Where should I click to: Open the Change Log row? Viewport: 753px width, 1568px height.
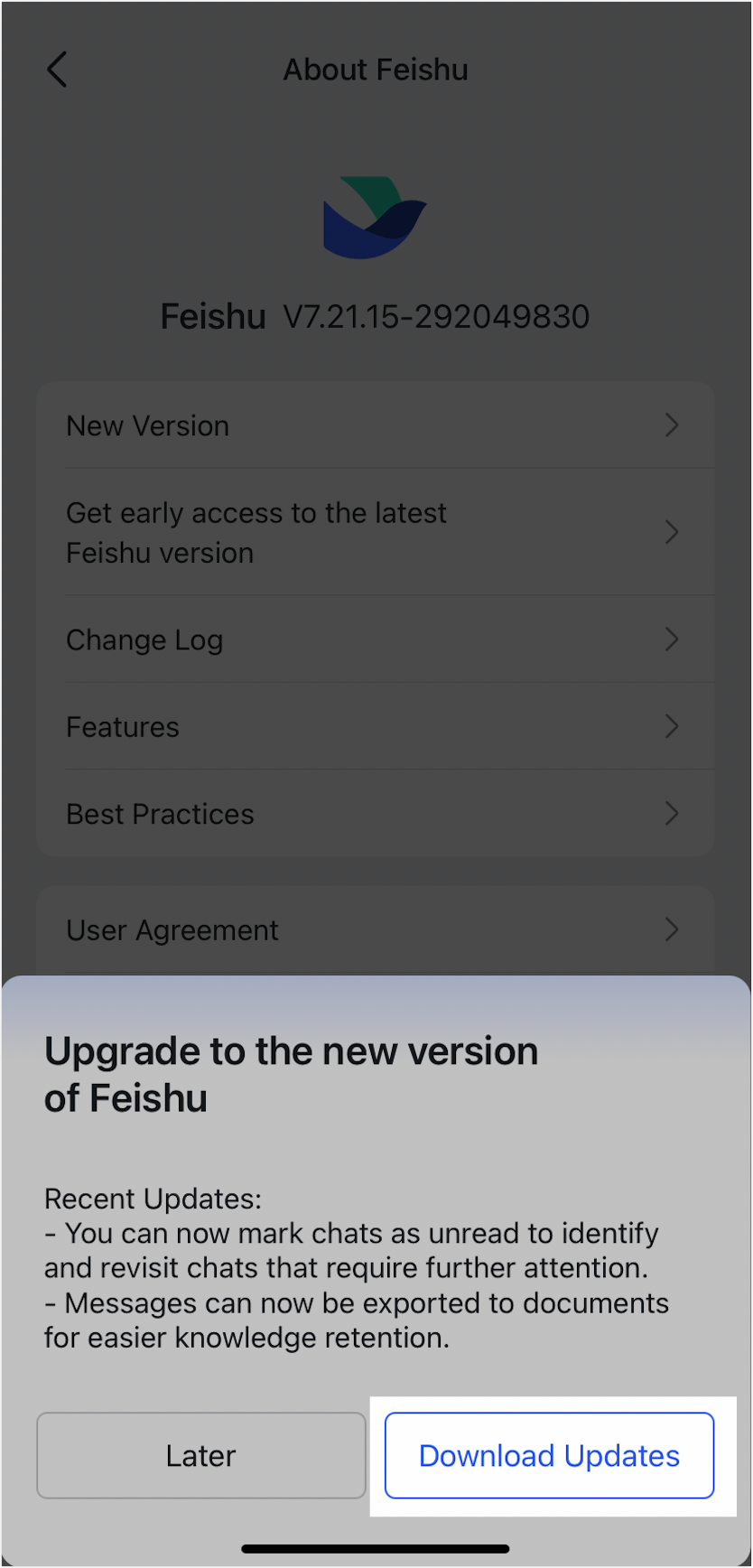(376, 639)
